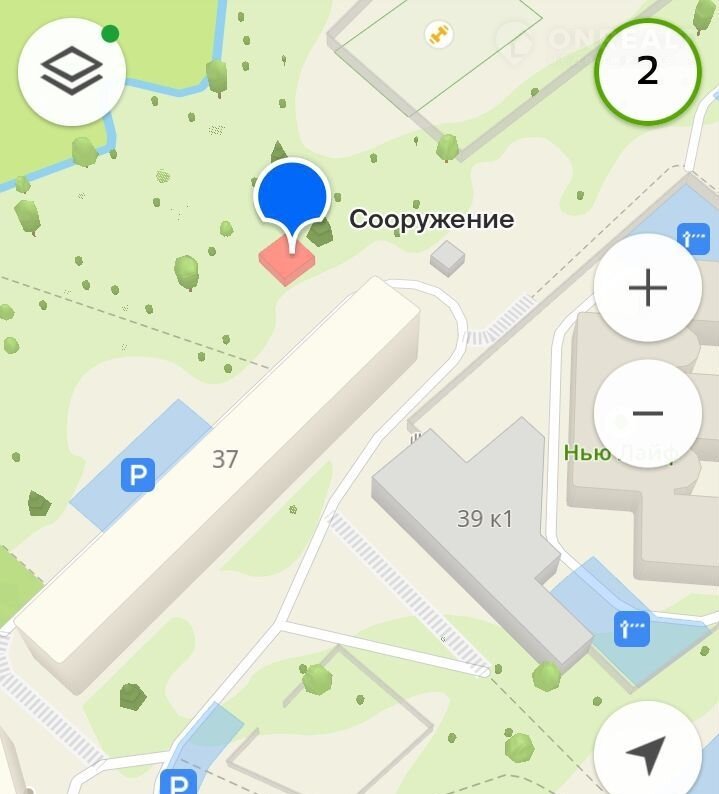The height and width of the screenshot is (794, 719).
Task: Zoom out of the map
Action: (647, 413)
